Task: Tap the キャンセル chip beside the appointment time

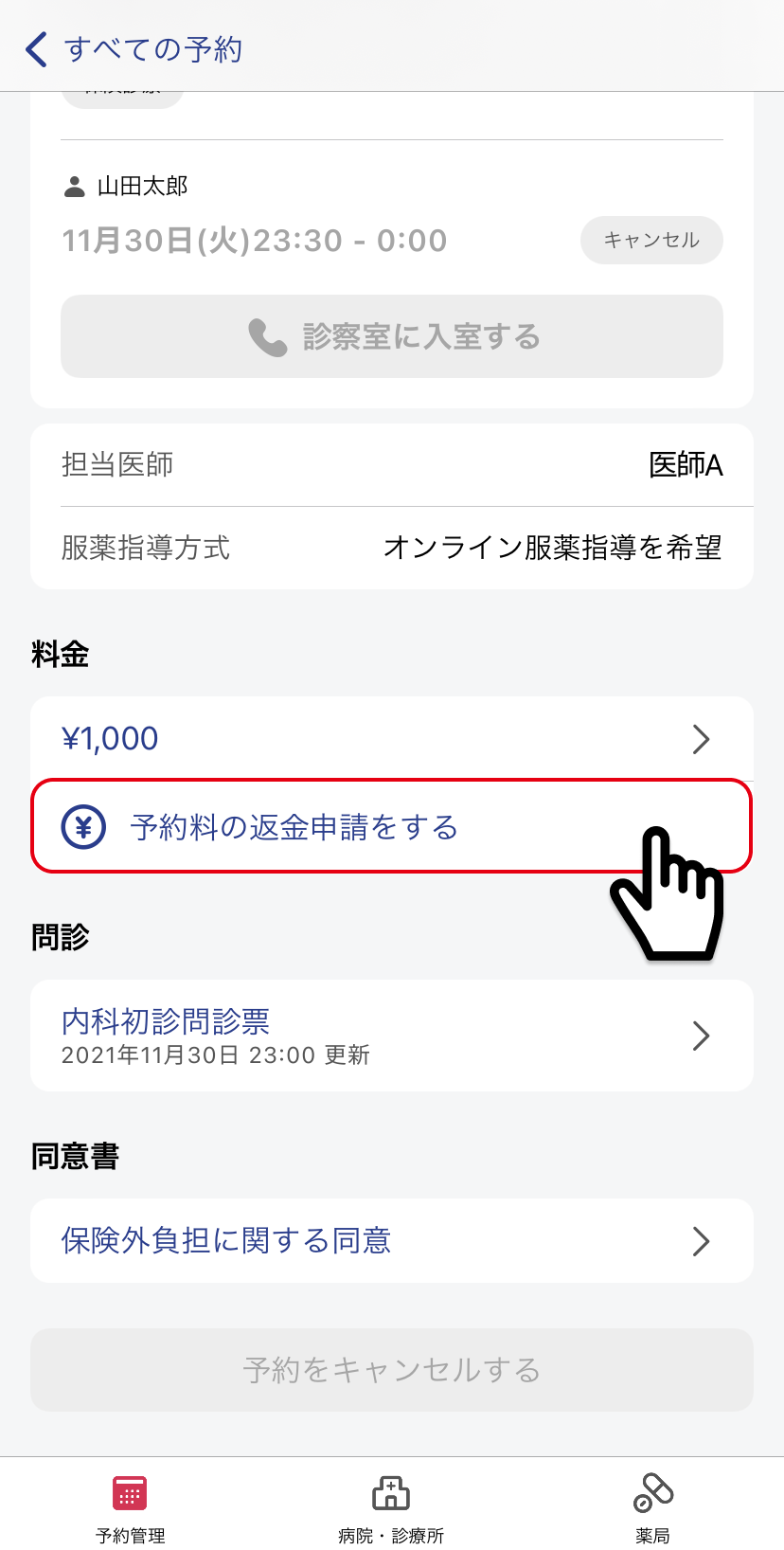Action: pos(651,240)
